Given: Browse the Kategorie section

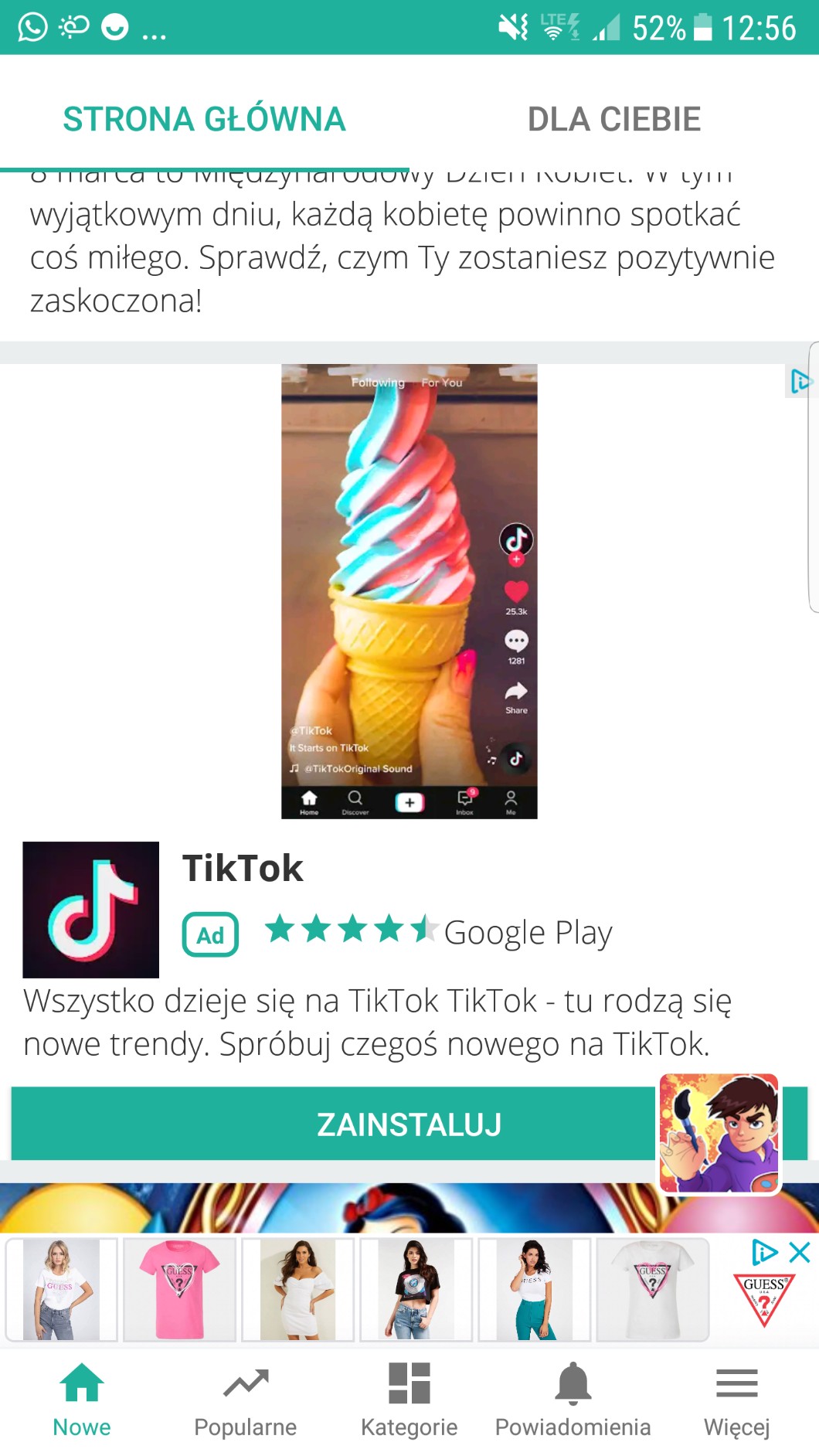Looking at the screenshot, I should click(x=409, y=1400).
